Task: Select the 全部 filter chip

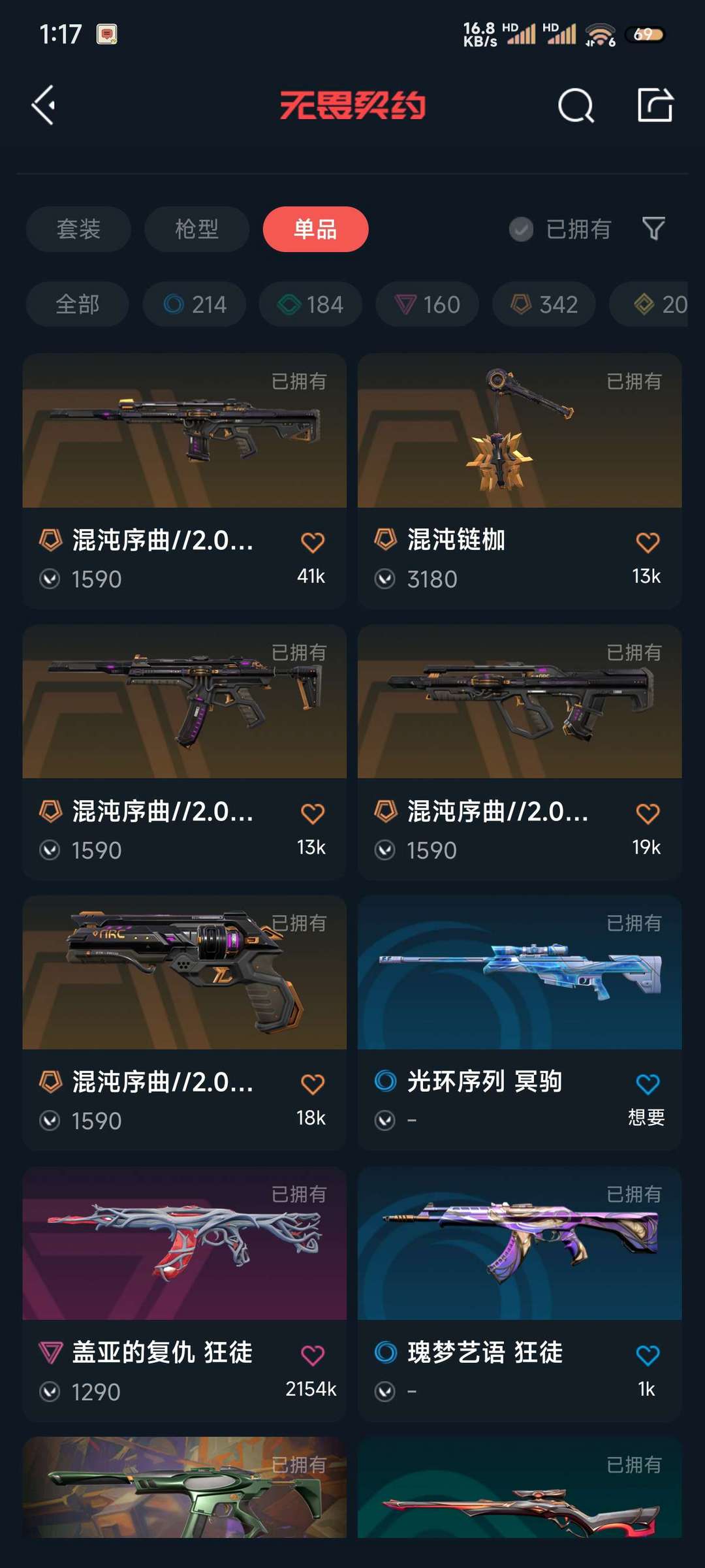Action: click(x=78, y=304)
